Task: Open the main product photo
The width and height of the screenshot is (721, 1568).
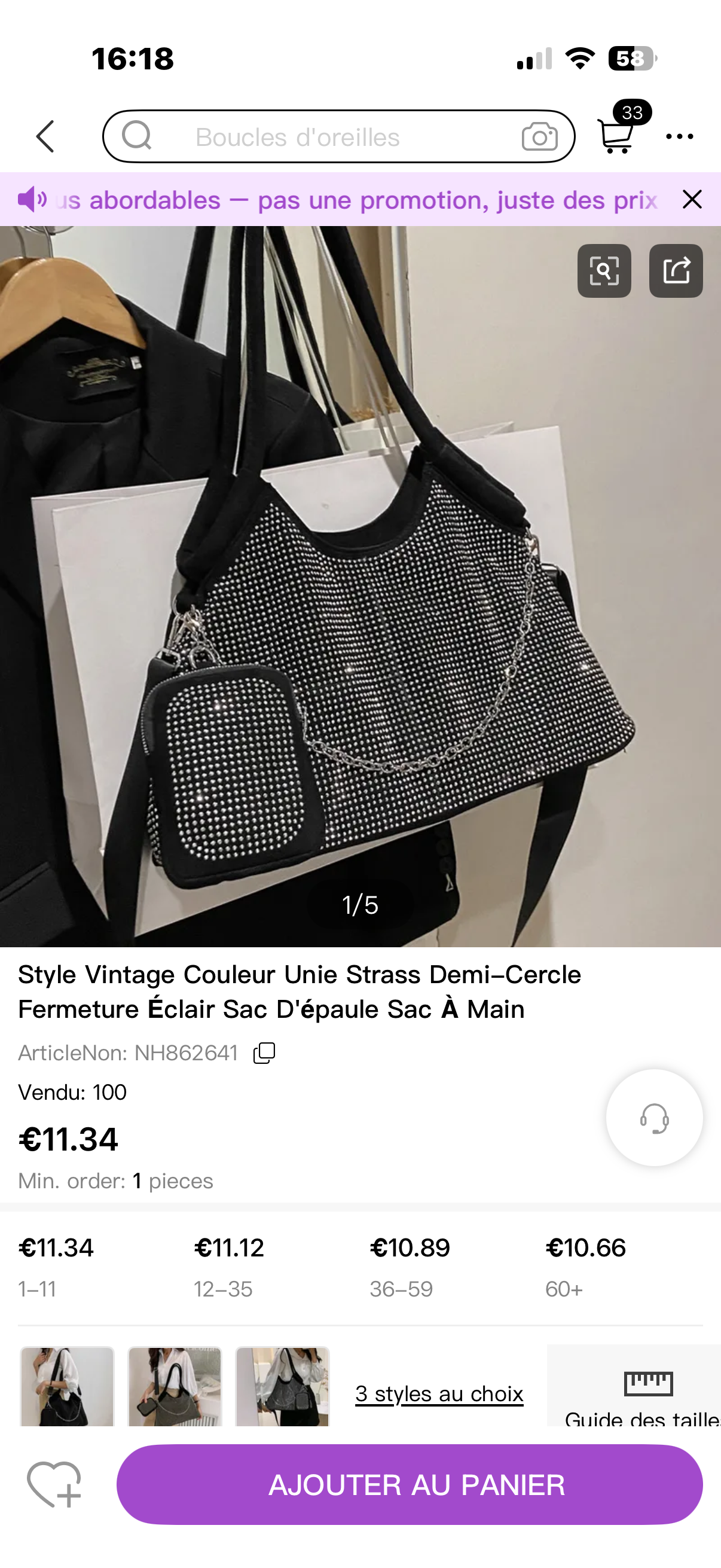Action: pyautogui.click(x=360, y=585)
